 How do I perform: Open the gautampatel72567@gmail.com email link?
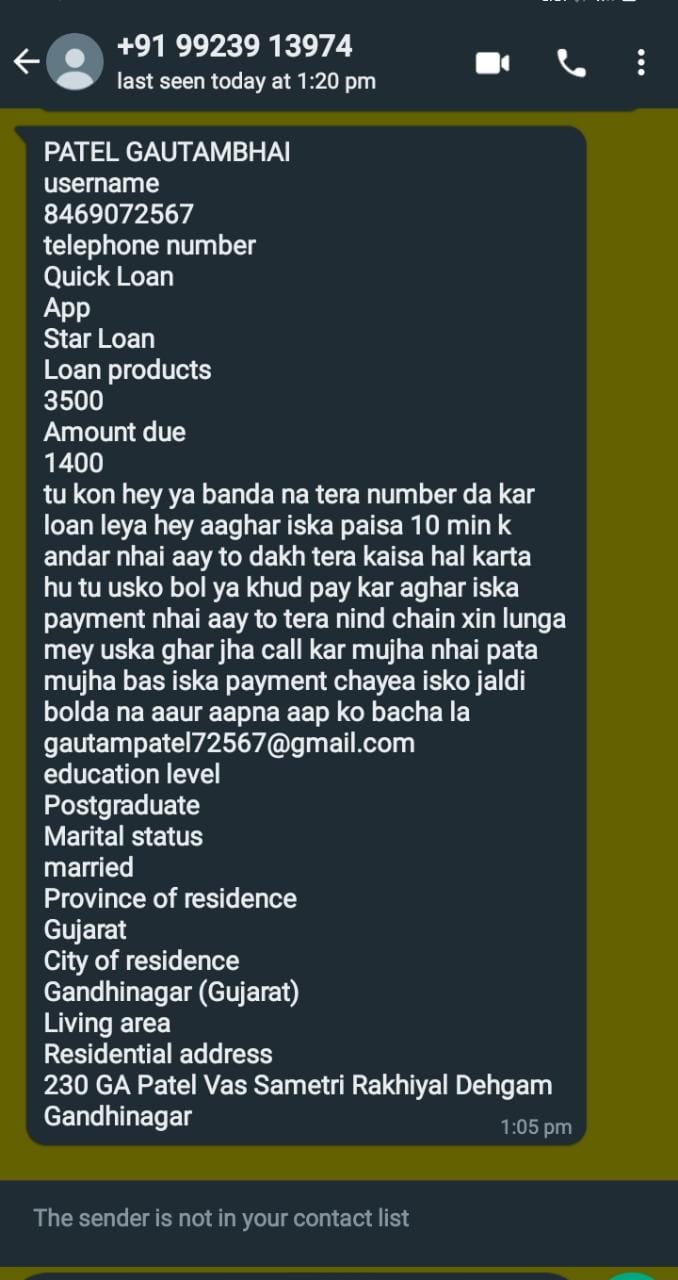pos(229,743)
